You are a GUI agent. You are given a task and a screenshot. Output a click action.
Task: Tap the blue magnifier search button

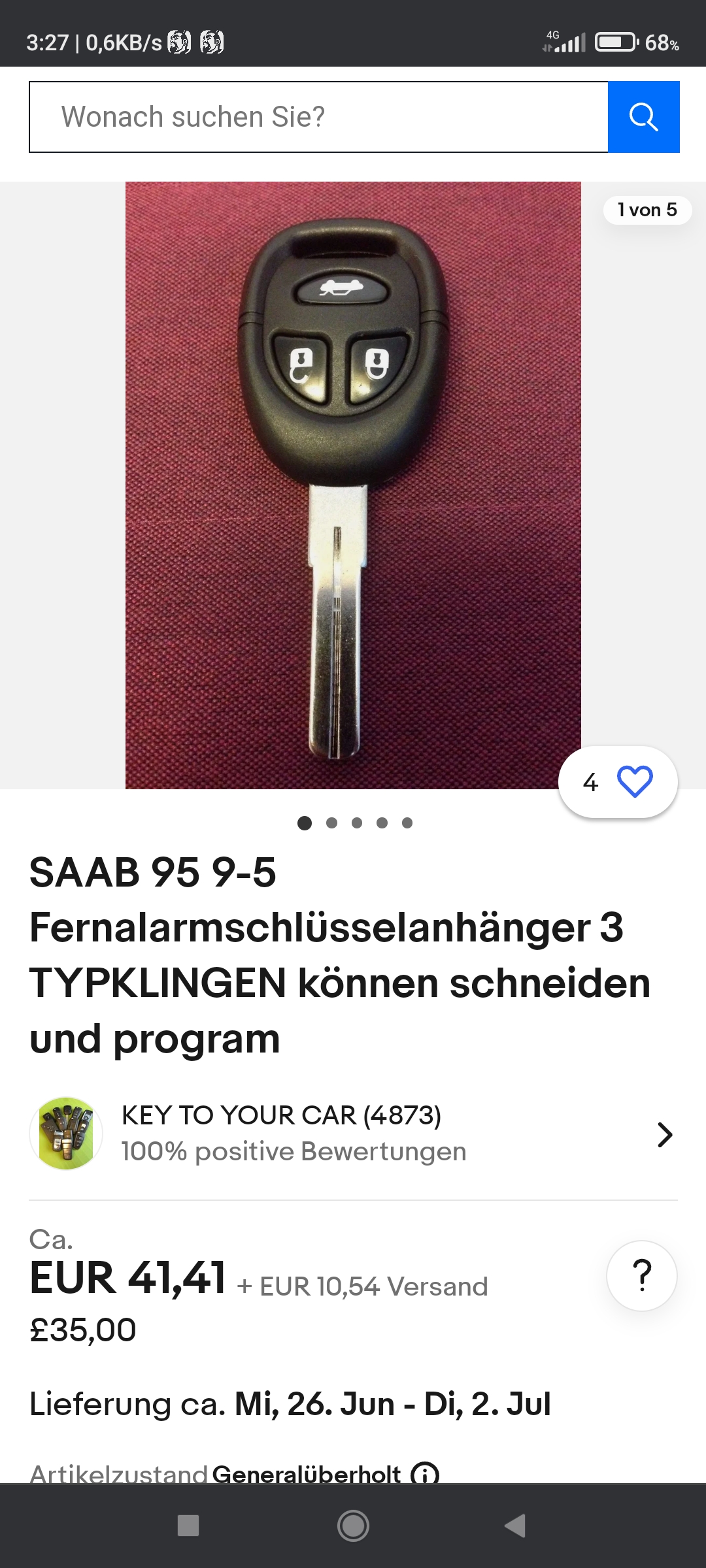[644, 117]
